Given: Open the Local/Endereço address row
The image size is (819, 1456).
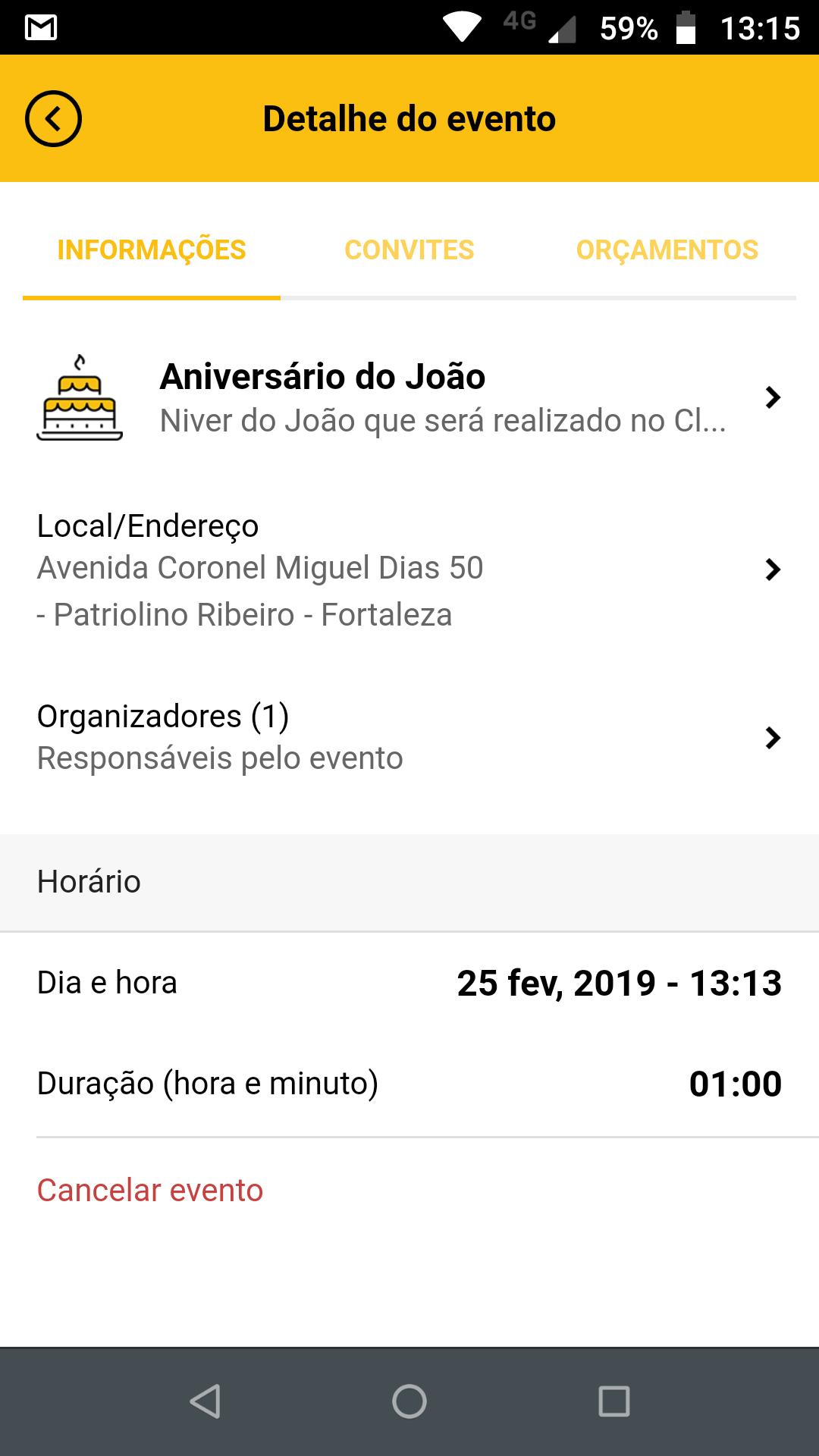Looking at the screenshot, I should click(x=409, y=570).
